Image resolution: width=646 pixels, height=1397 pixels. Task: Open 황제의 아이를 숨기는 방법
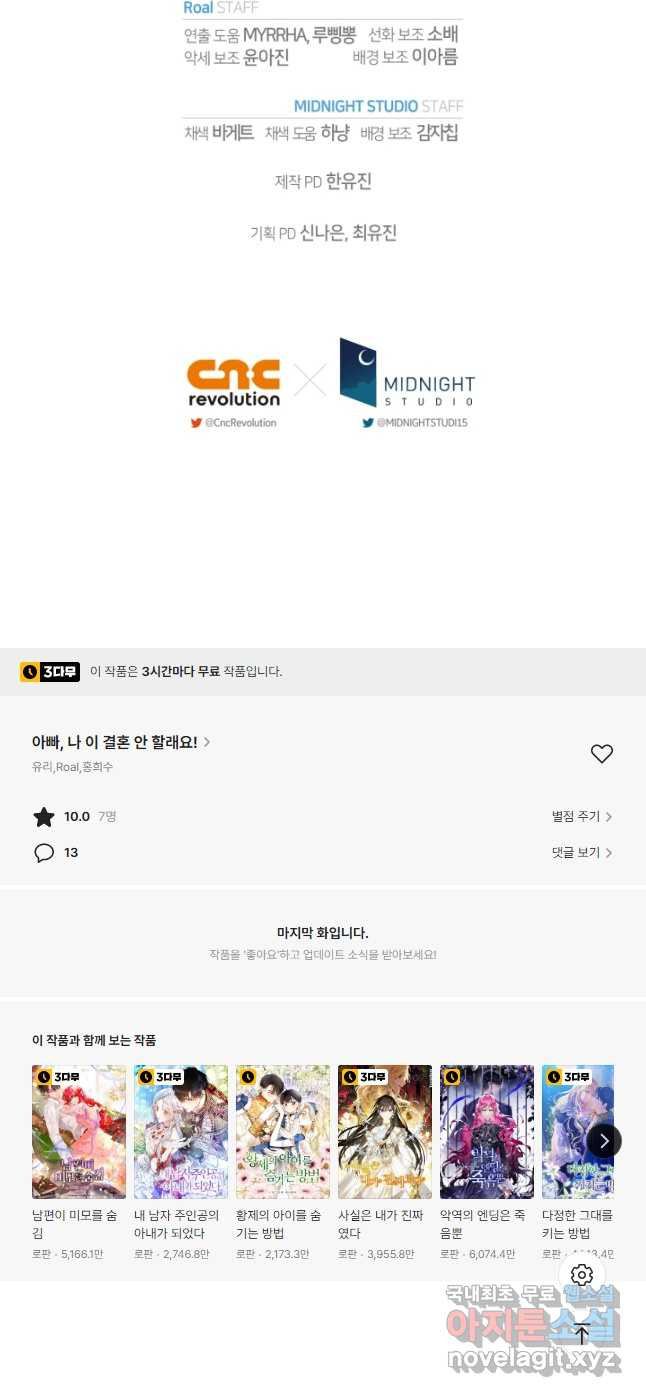(283, 1132)
